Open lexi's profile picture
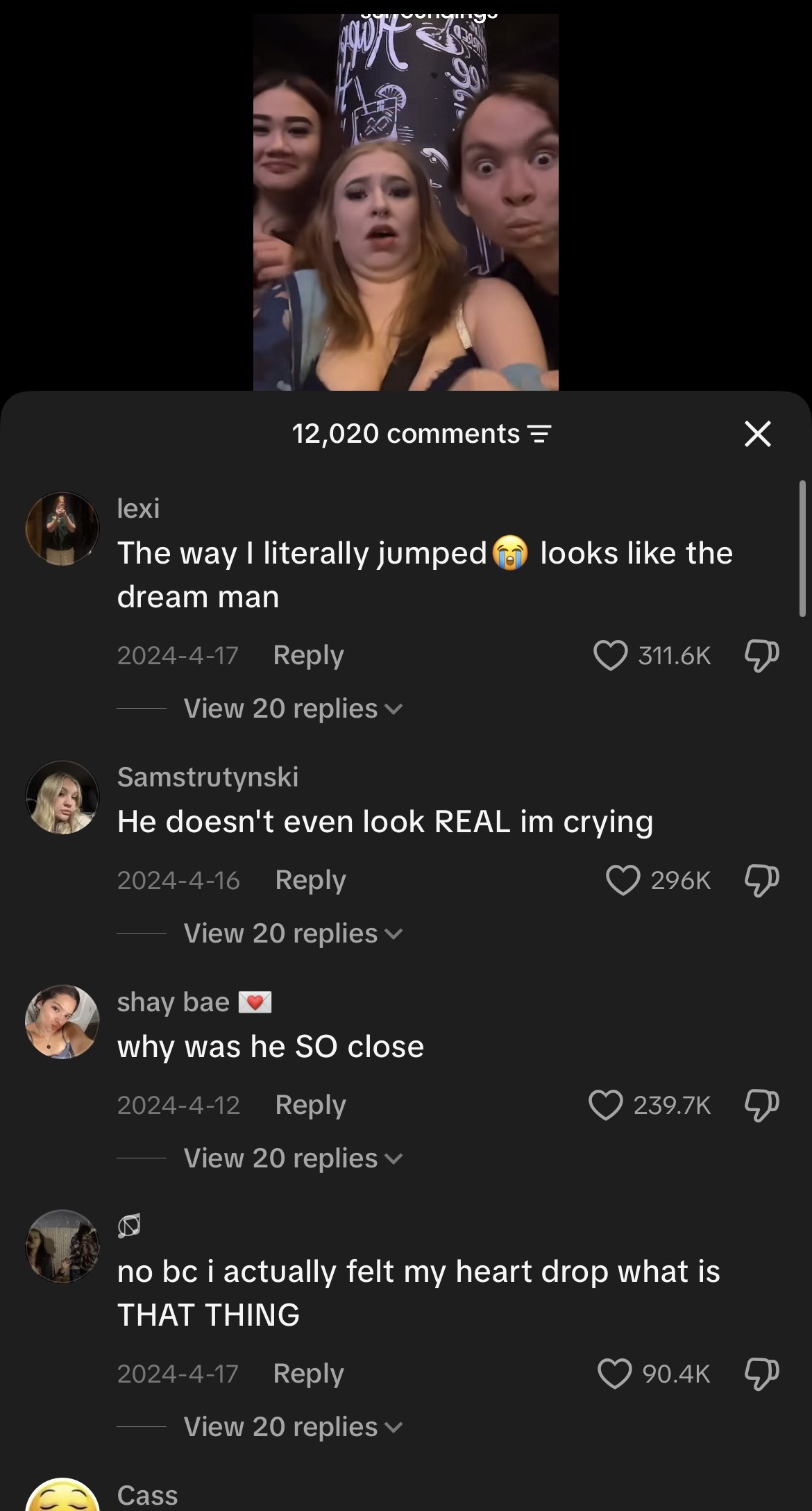This screenshot has height=1511, width=812. pos(62,528)
